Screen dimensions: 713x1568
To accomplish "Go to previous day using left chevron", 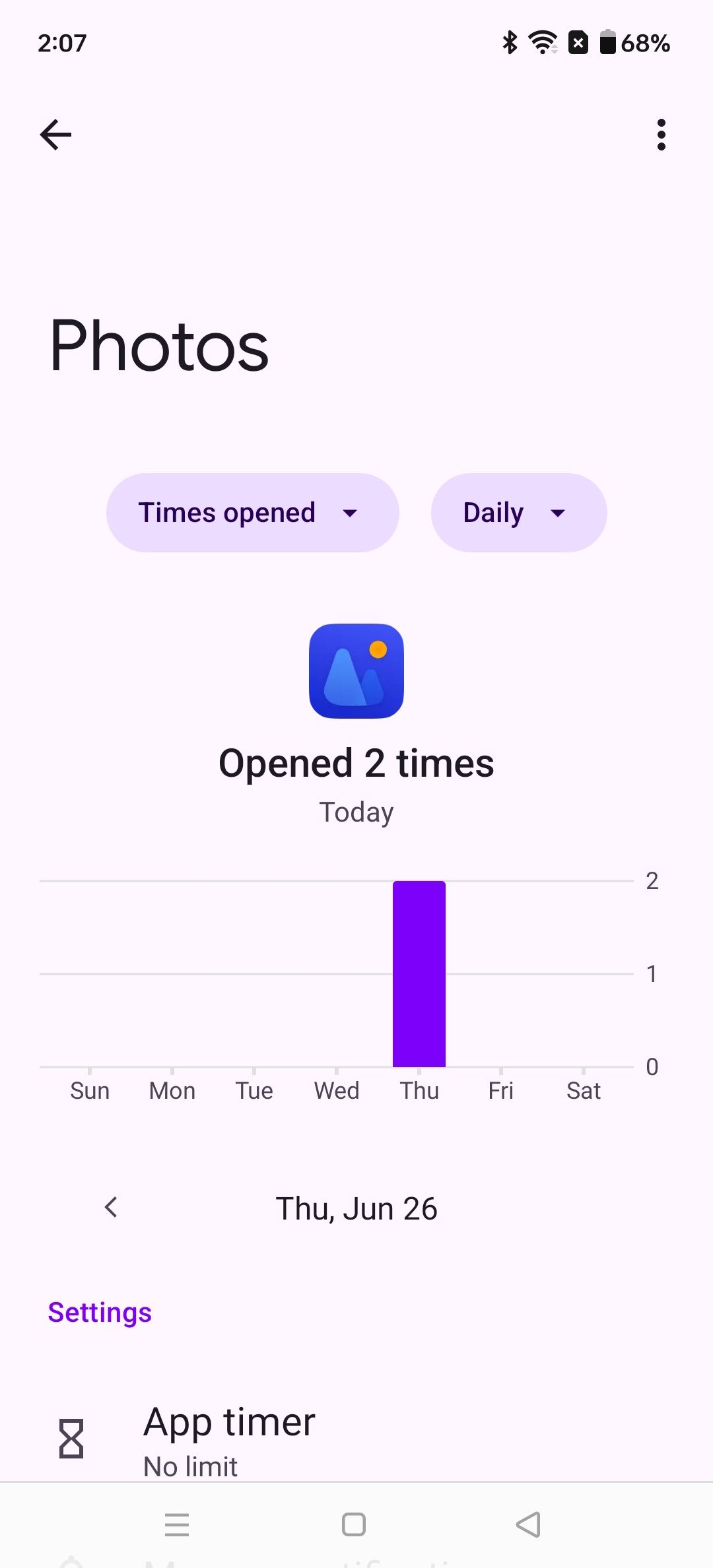I will pyautogui.click(x=111, y=1208).
